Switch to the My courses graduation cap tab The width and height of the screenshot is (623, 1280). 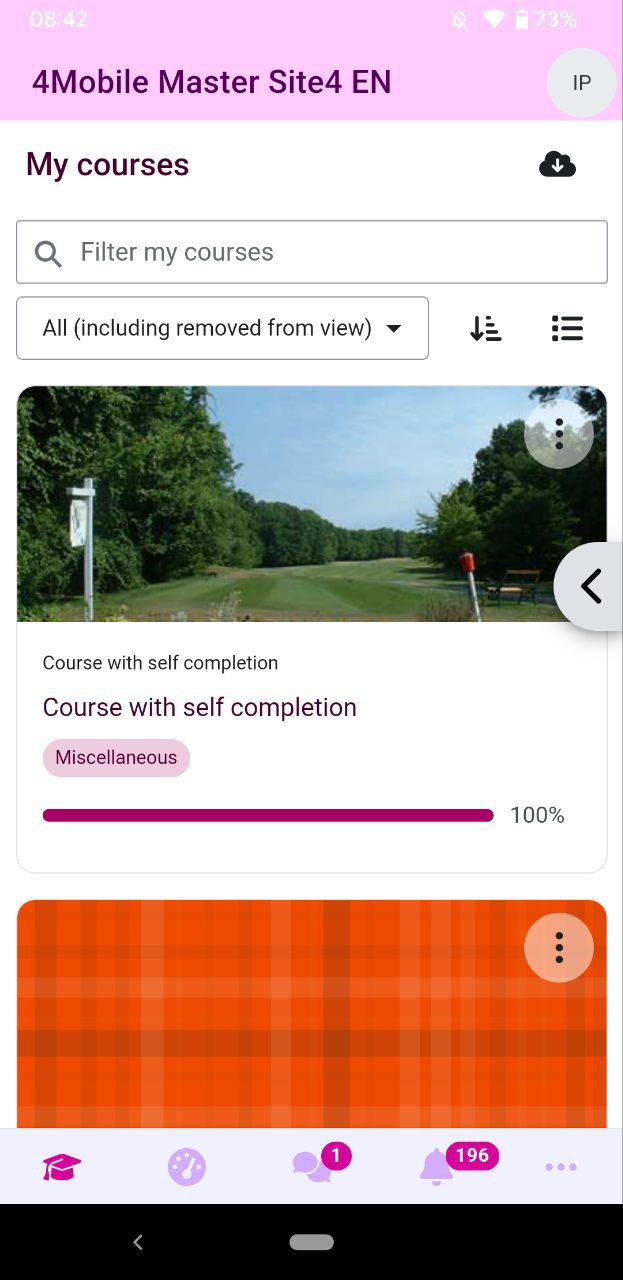coord(62,1167)
